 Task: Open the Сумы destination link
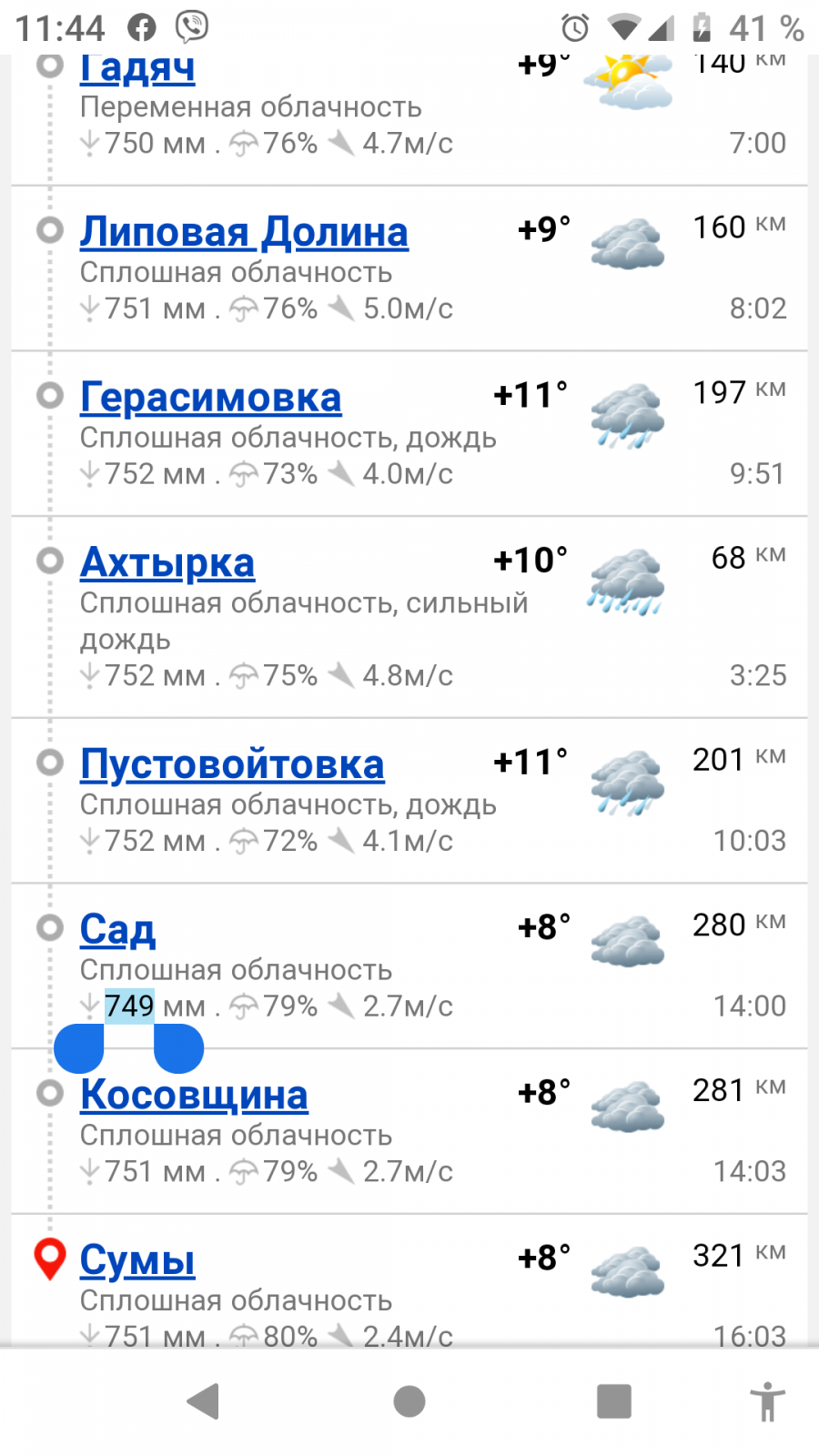pos(137,1260)
